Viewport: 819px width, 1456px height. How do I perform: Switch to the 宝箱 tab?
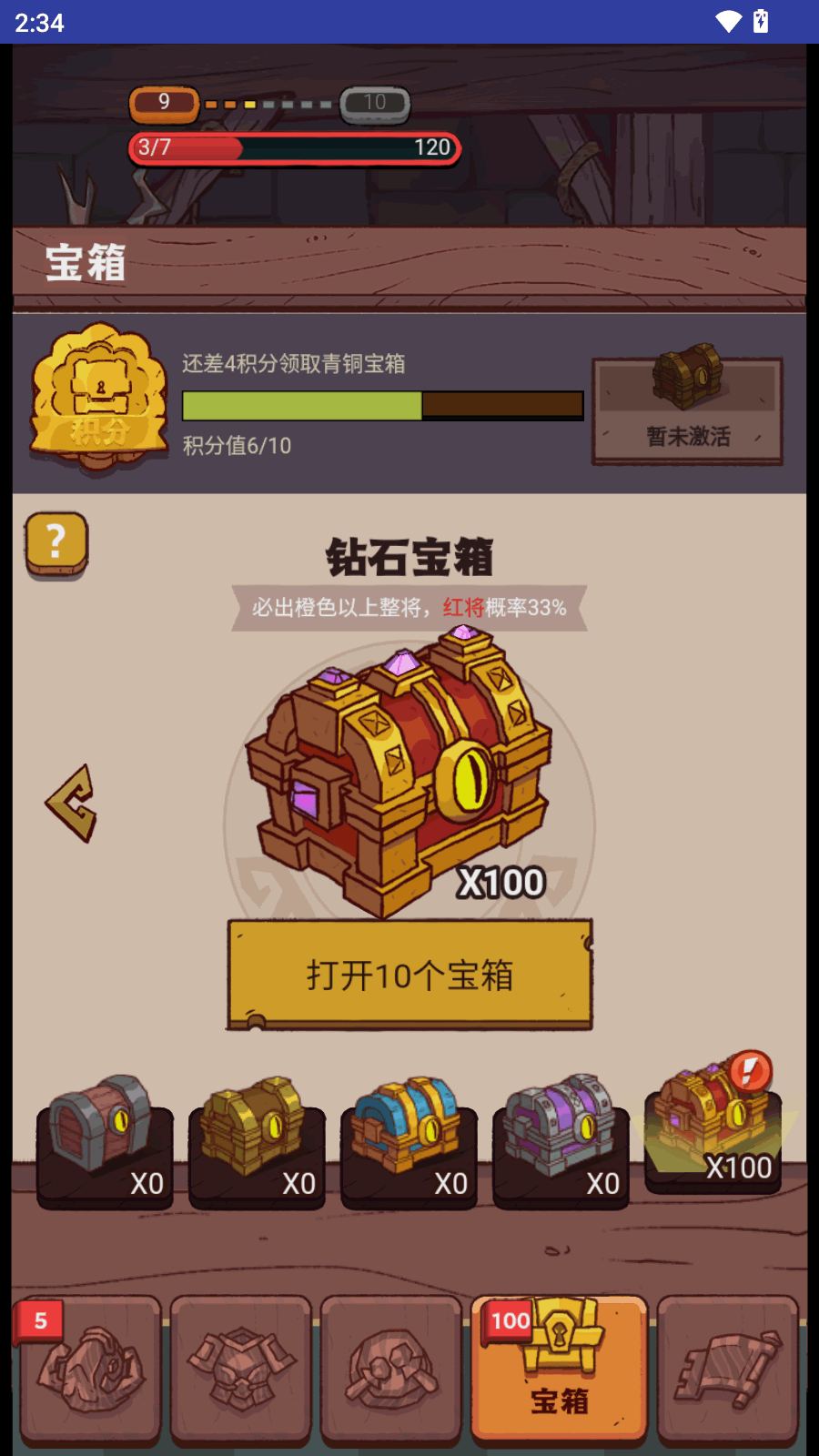[x=559, y=1370]
